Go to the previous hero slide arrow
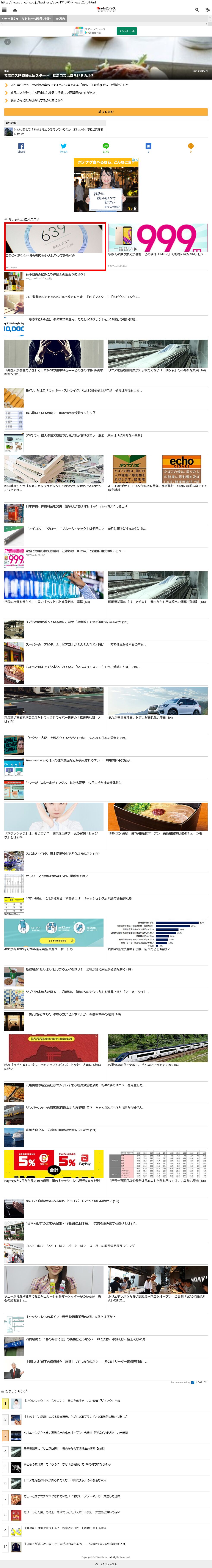 pos(7,42)
